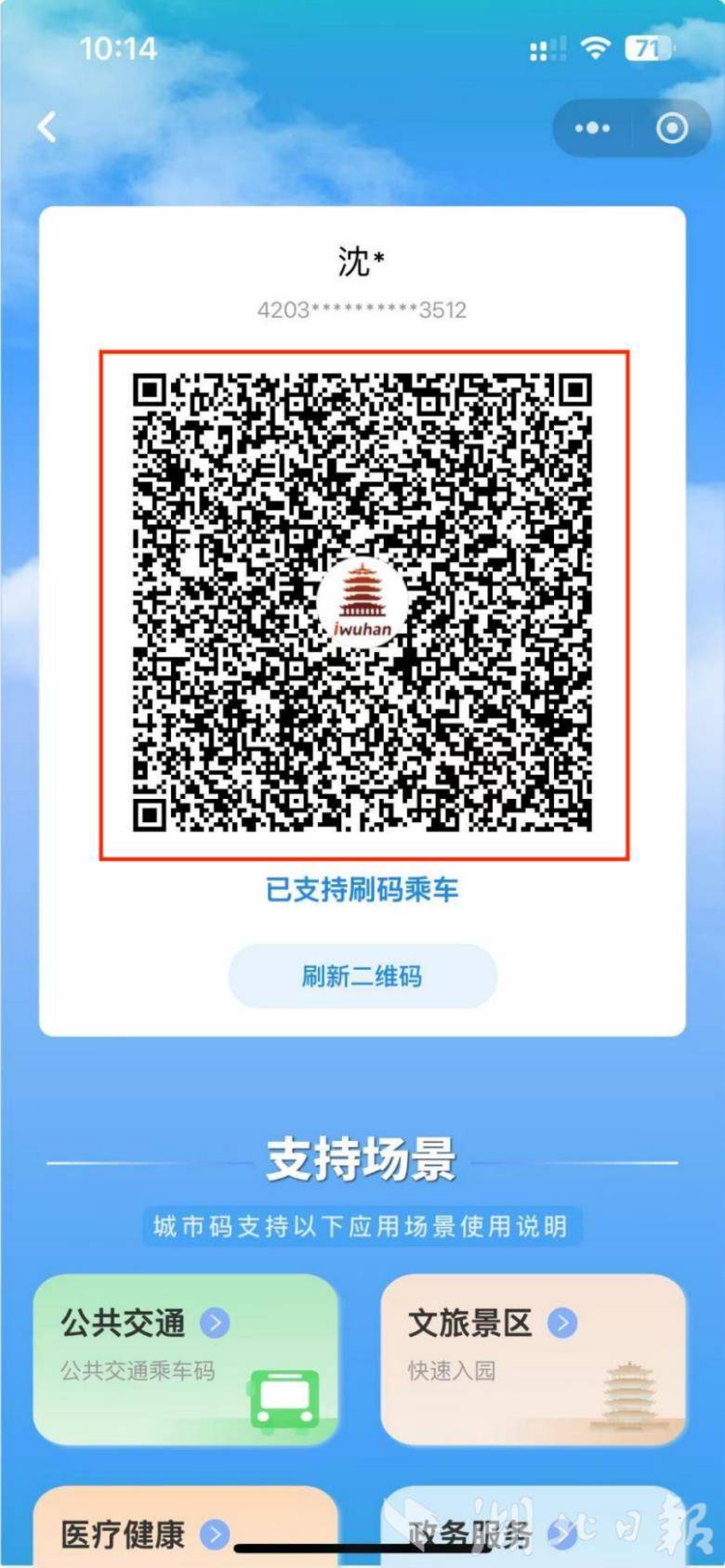725x1568 pixels.
Task: Open the mini program more-options menu
Action: 592,128
